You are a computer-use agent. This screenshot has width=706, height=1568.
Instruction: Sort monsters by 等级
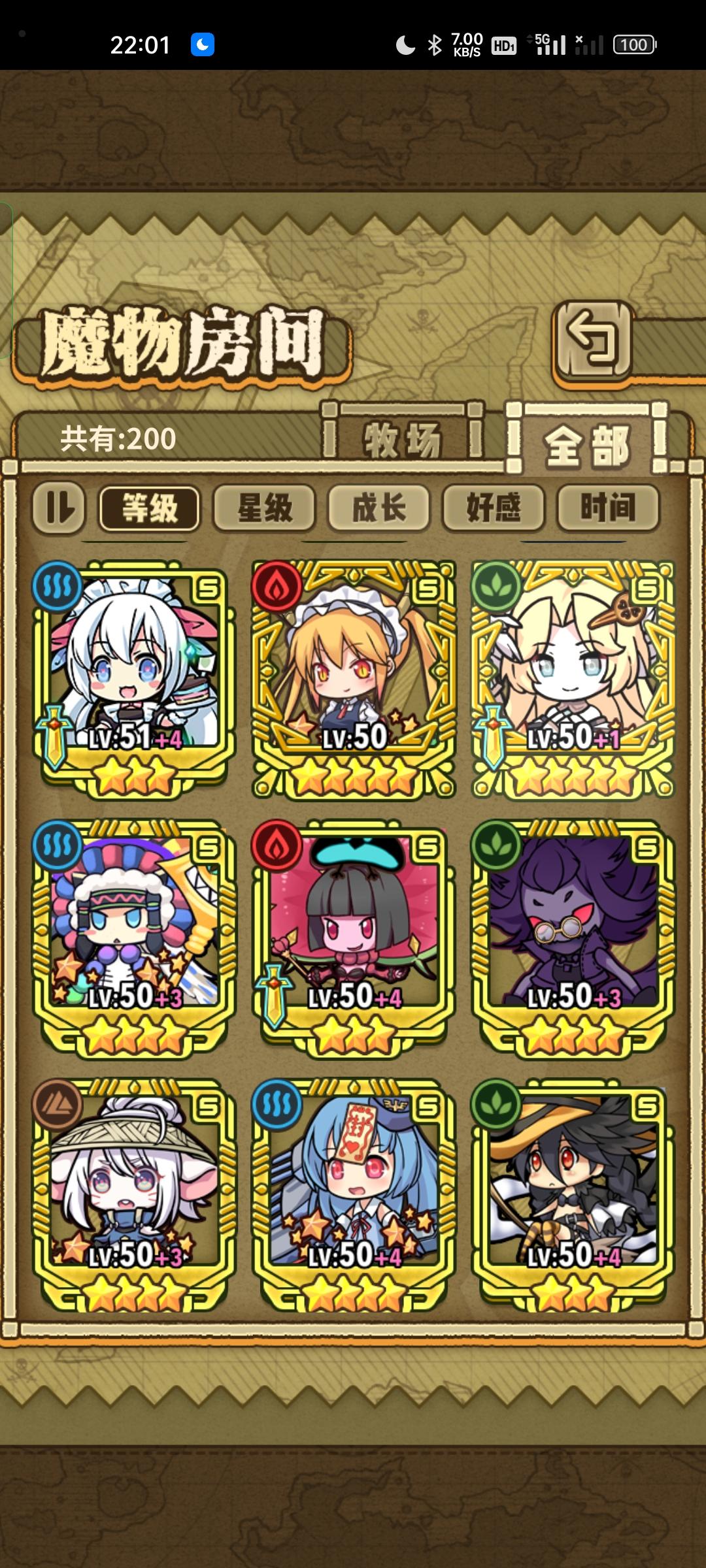[x=149, y=508]
